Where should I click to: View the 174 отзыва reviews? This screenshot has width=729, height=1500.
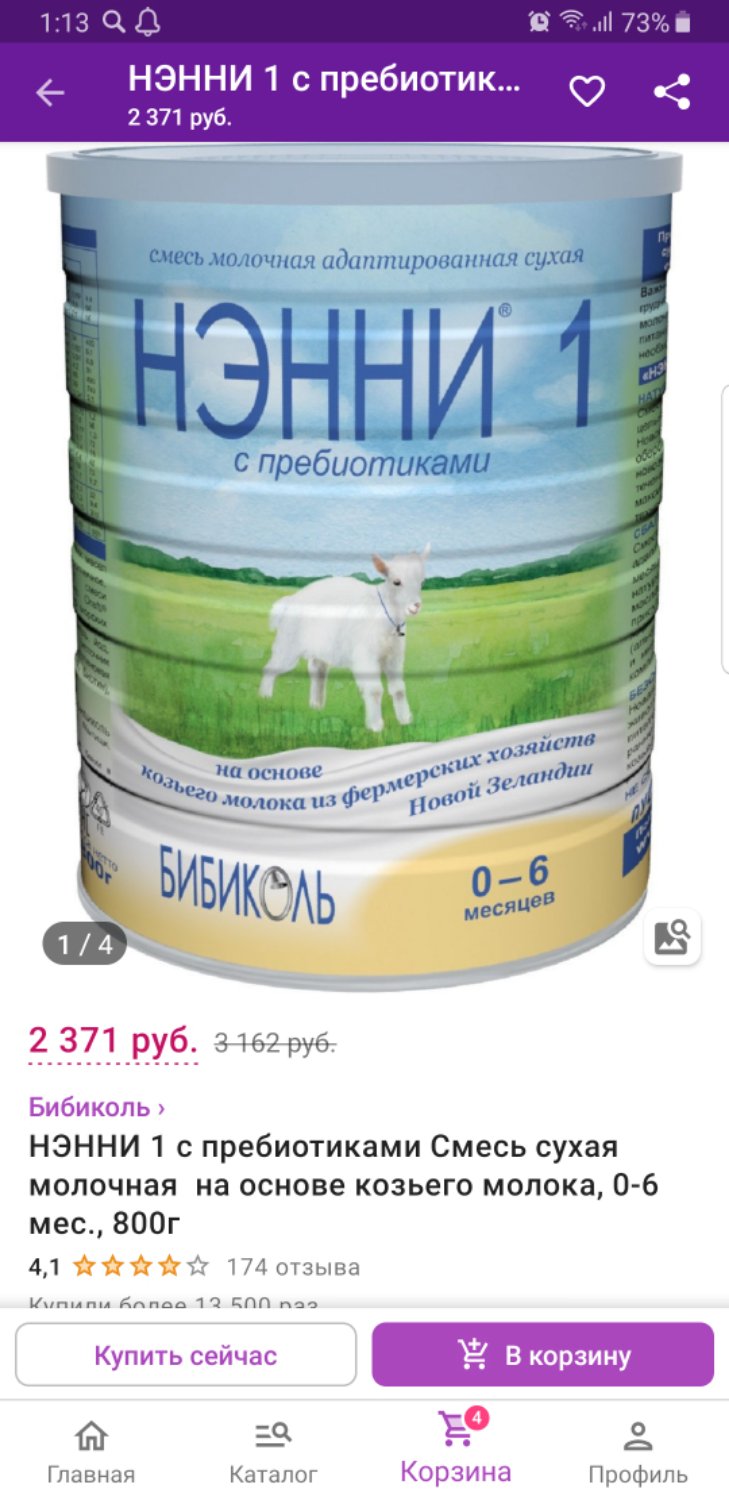(x=293, y=1267)
